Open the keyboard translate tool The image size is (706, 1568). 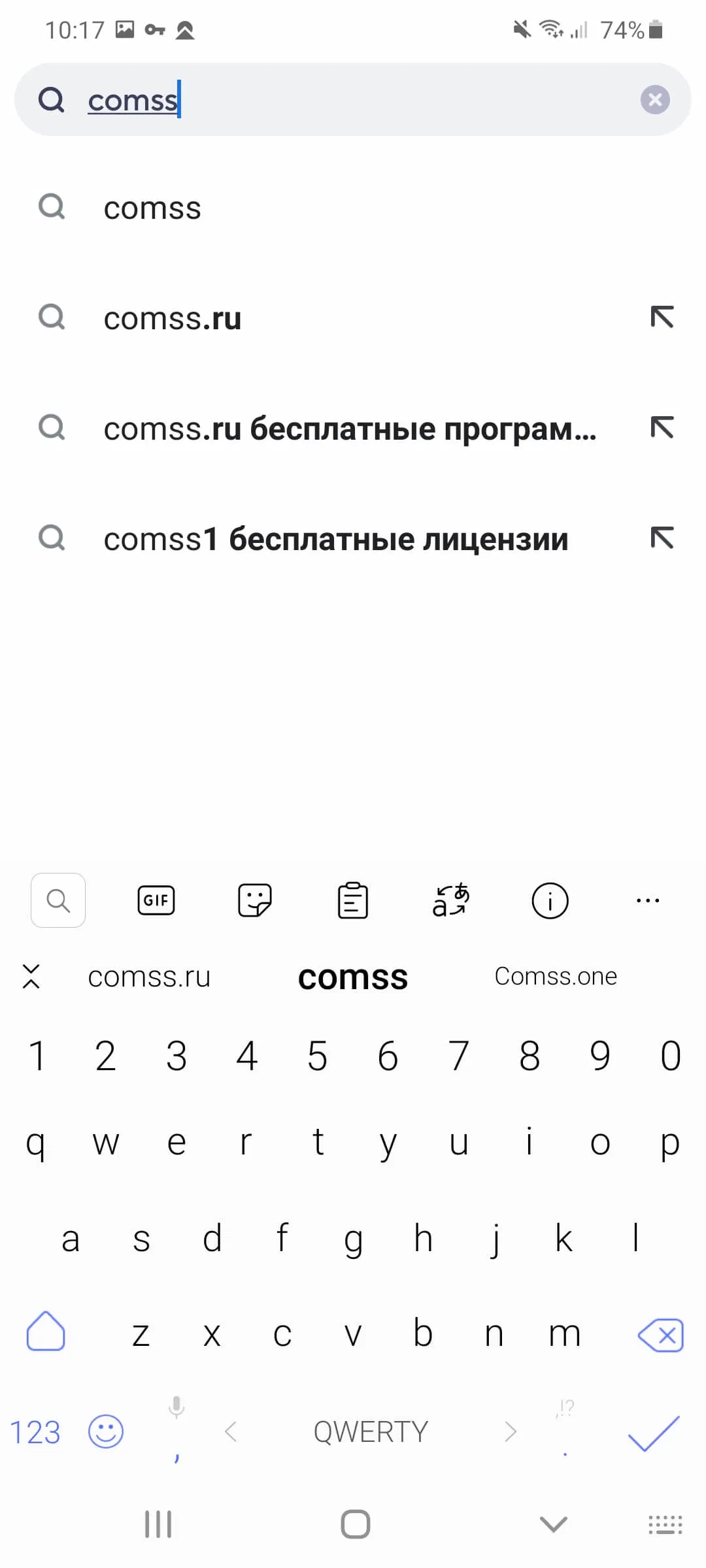click(451, 900)
